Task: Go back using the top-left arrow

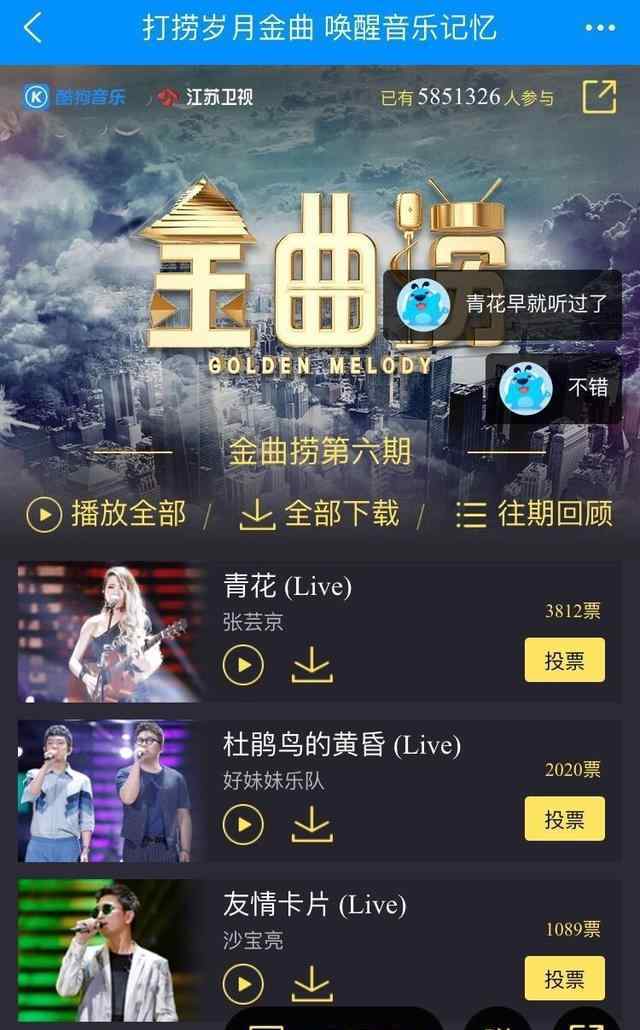Action: pyautogui.click(x=32, y=28)
